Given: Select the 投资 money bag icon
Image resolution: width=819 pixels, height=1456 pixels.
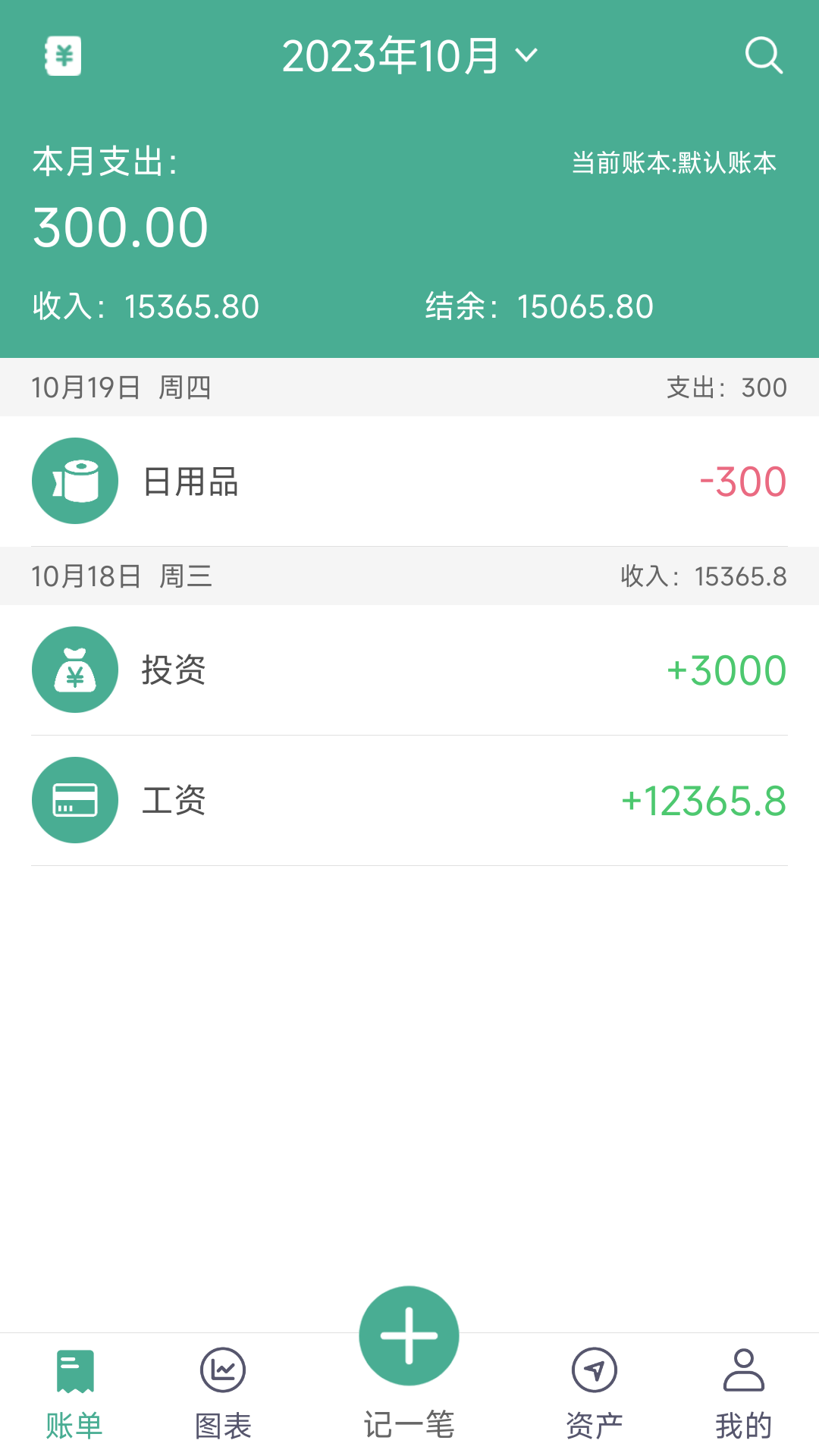Looking at the screenshot, I should coord(74,670).
